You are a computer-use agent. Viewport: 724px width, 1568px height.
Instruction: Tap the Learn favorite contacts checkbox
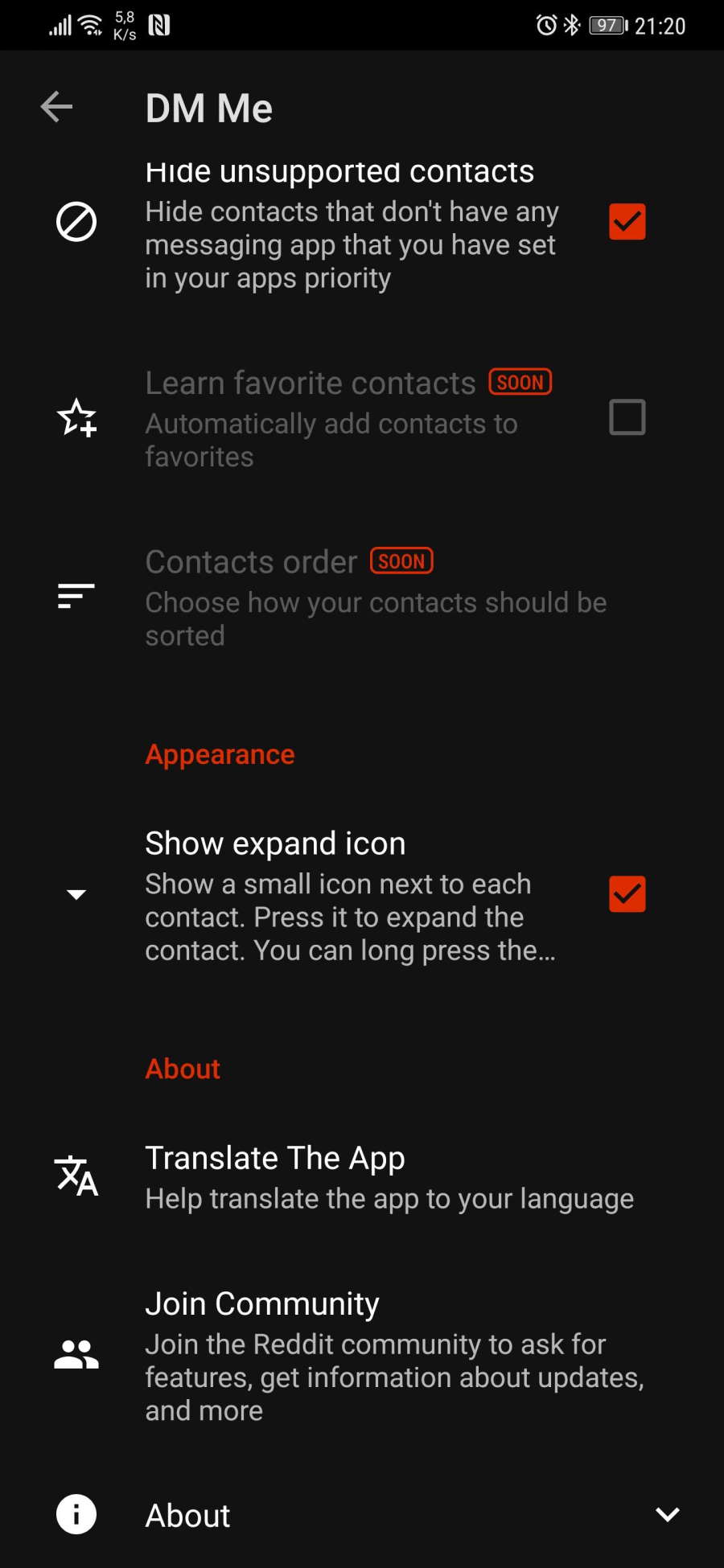tap(627, 417)
